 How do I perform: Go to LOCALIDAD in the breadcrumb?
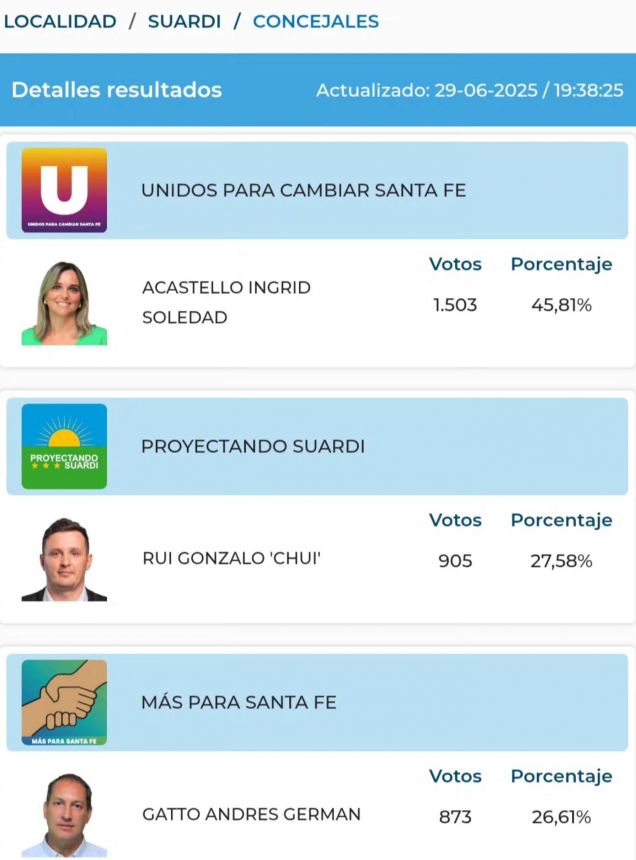pos(60,21)
